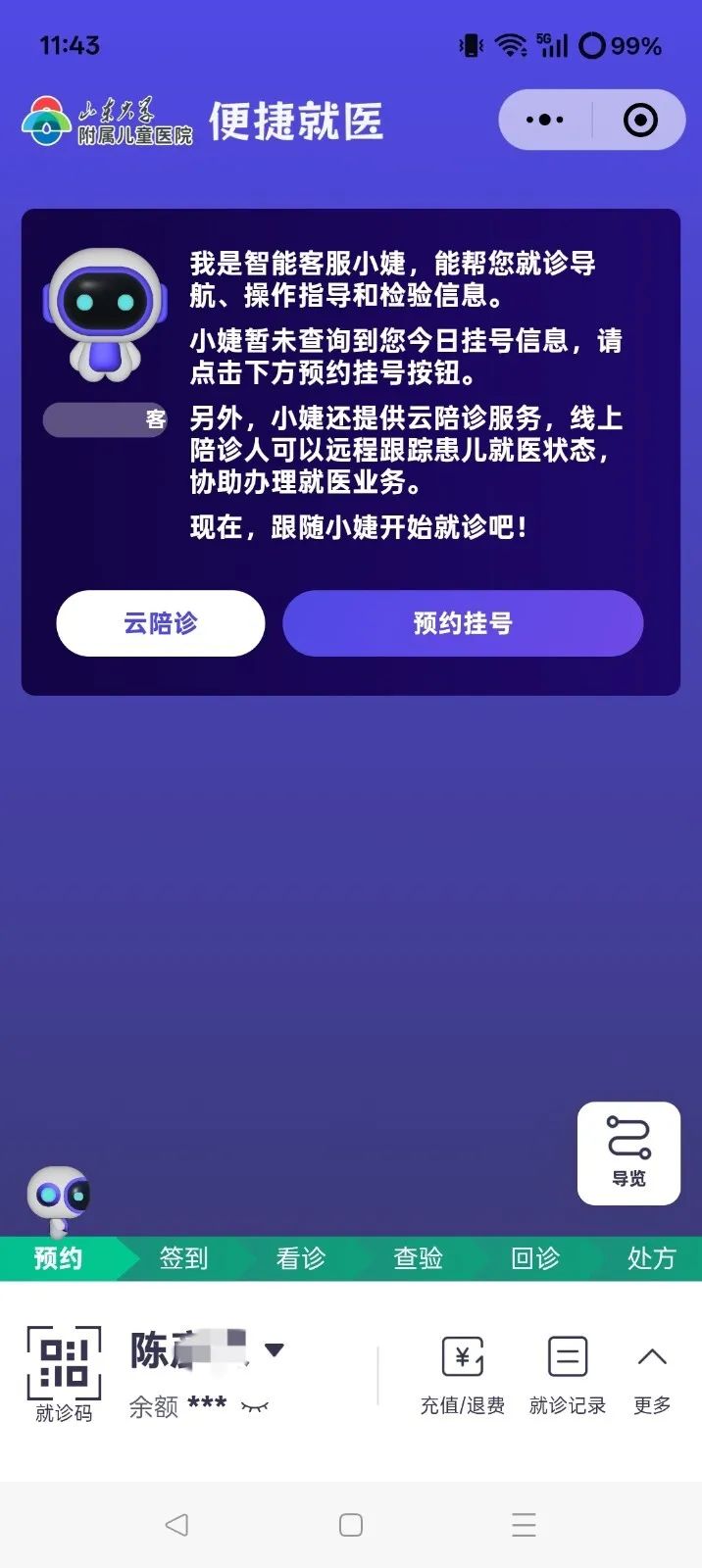702x1568 pixels.
Task: Switch to the 回诊 step tab
Action: [x=535, y=1258]
